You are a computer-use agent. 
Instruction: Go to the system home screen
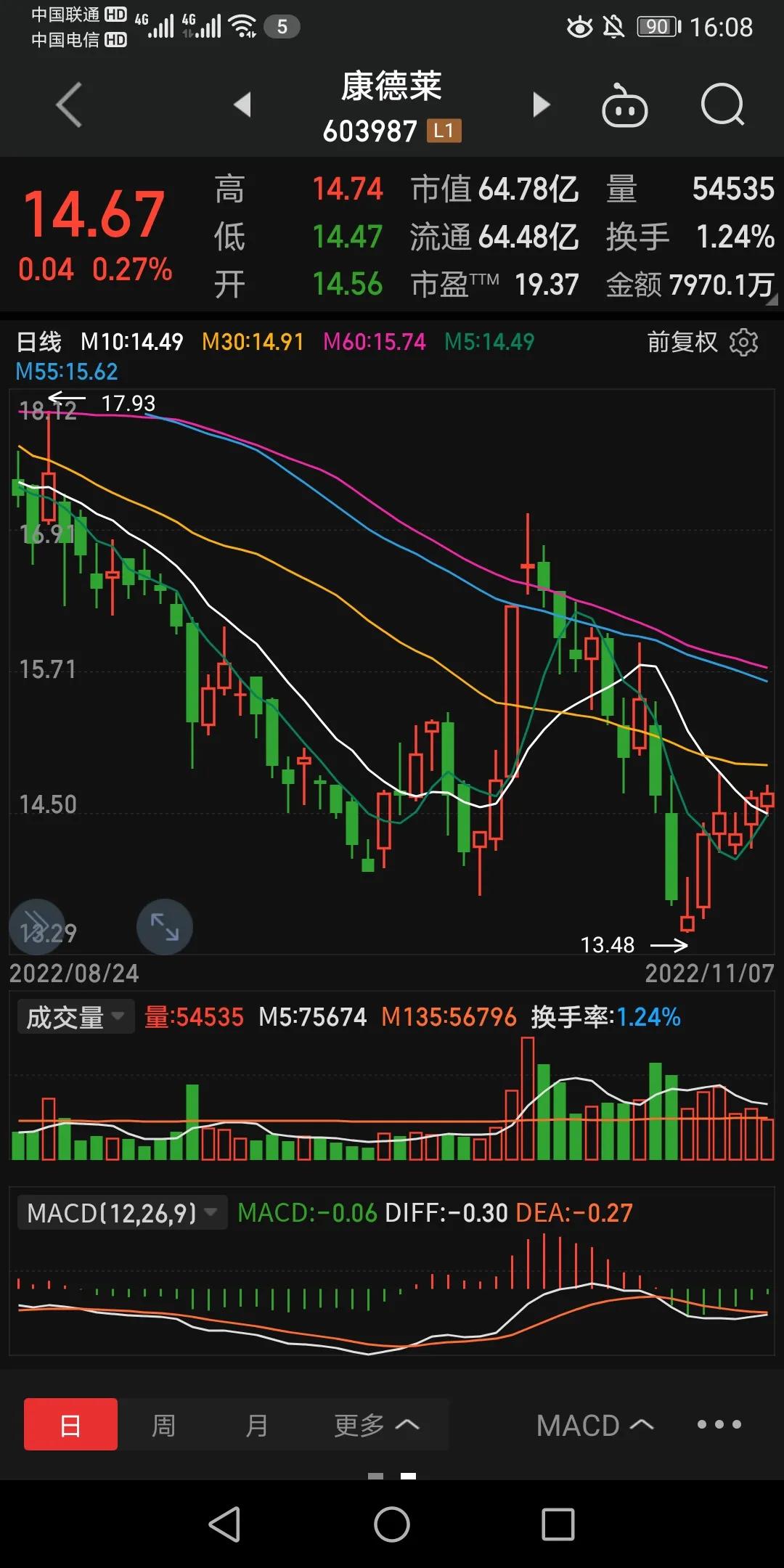click(x=392, y=1524)
